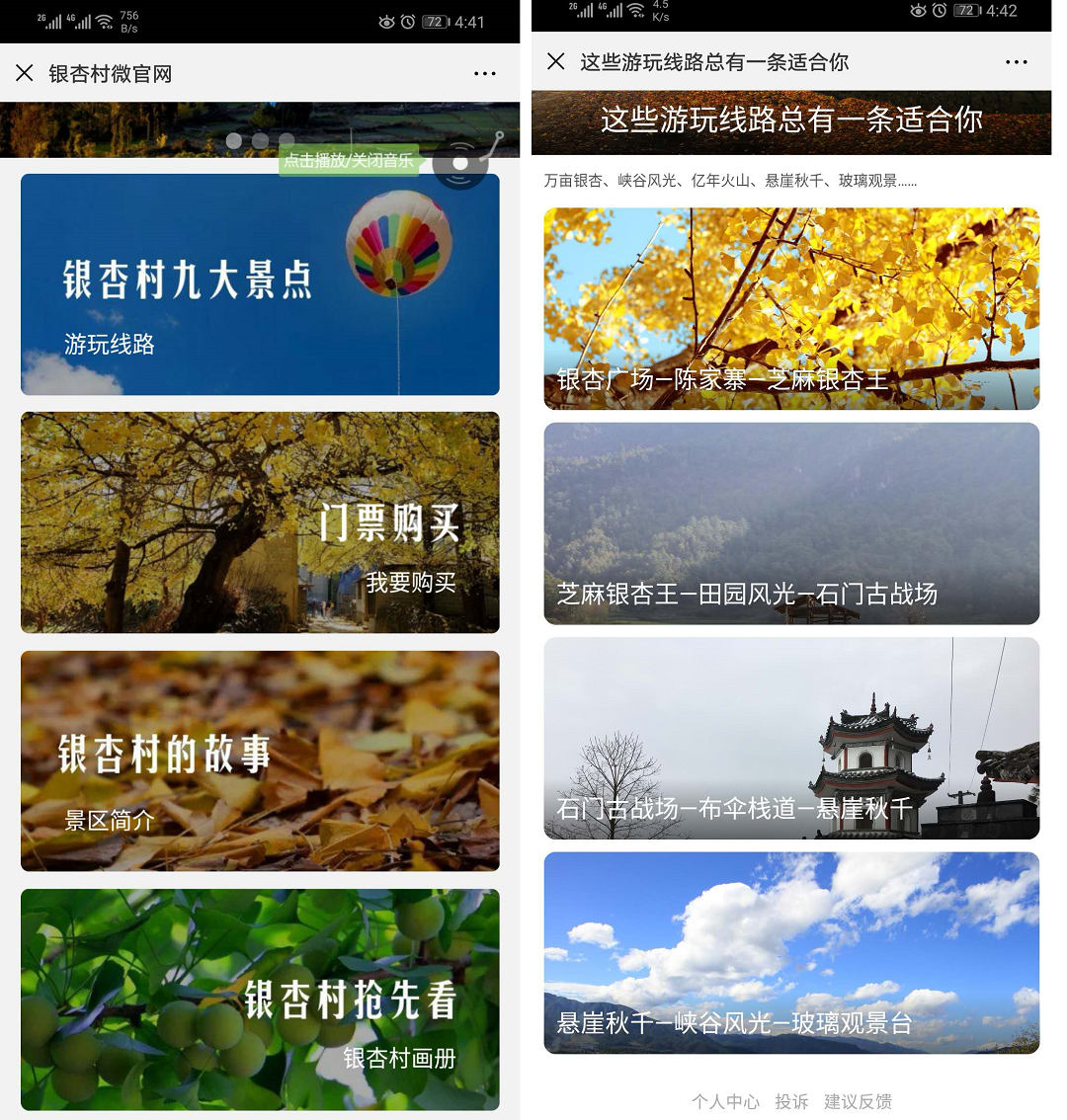The height and width of the screenshot is (1120, 1067).
Task: Go to 个人中心
Action: click(x=725, y=1101)
